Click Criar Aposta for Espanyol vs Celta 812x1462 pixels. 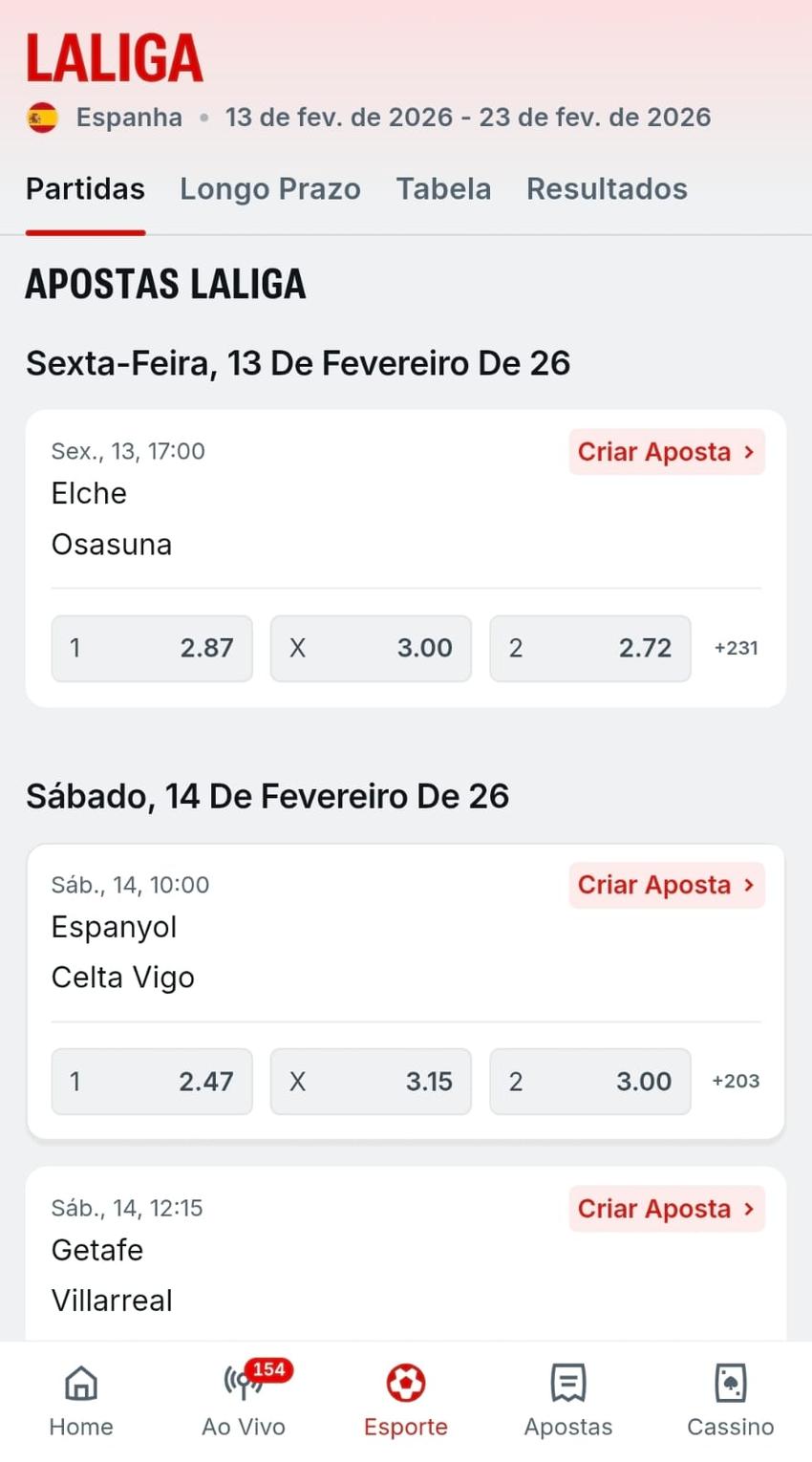[x=666, y=884]
